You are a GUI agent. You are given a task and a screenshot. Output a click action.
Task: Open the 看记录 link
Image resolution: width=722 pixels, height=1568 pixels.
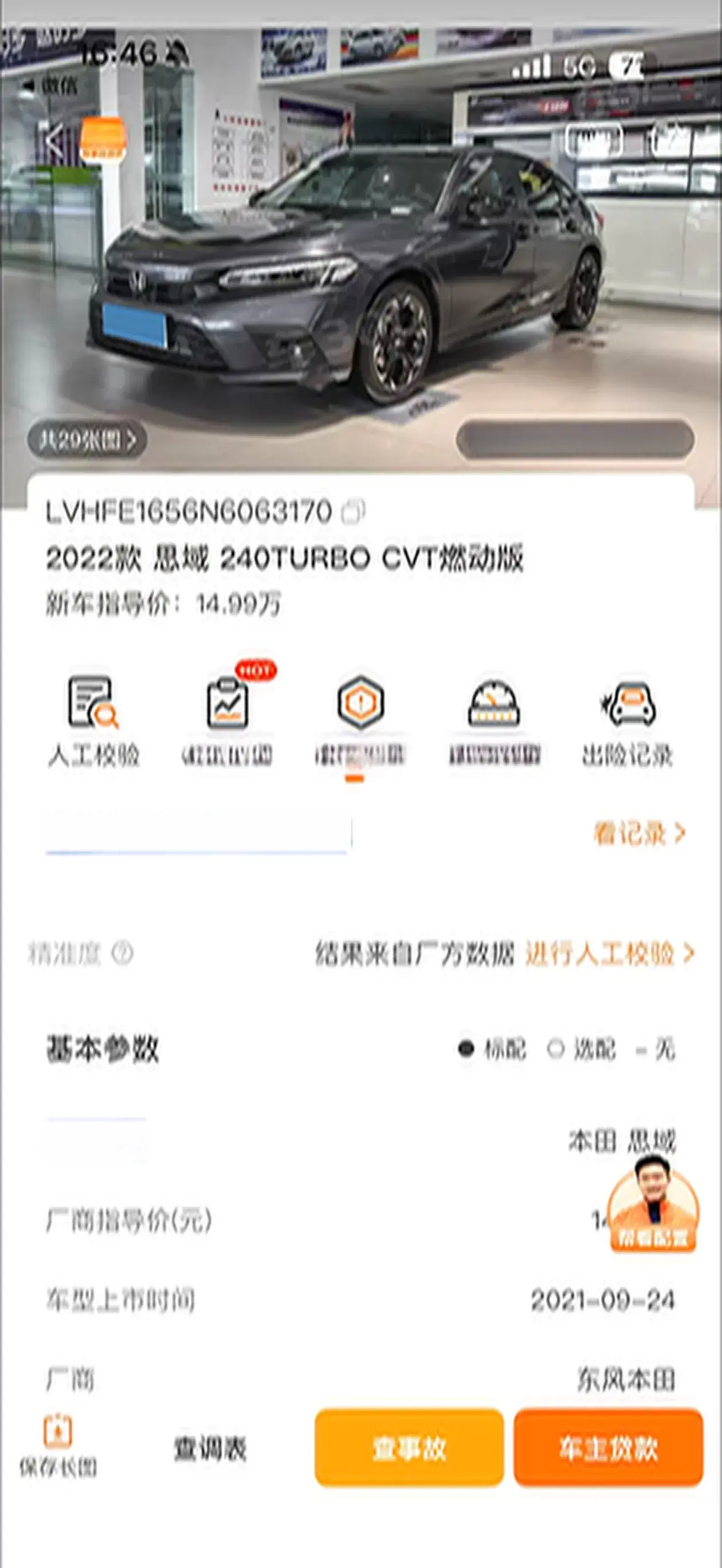tap(638, 833)
